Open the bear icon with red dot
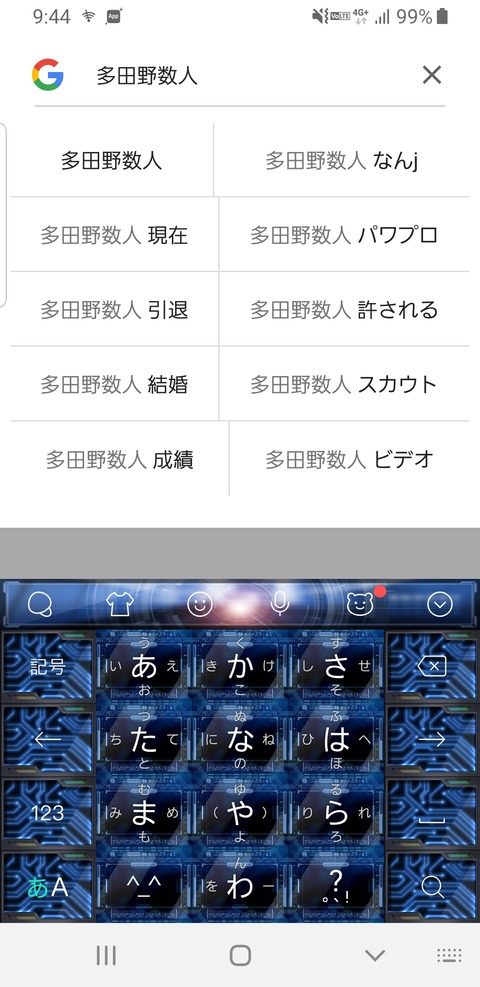Image resolution: width=480 pixels, height=987 pixels. tap(360, 604)
